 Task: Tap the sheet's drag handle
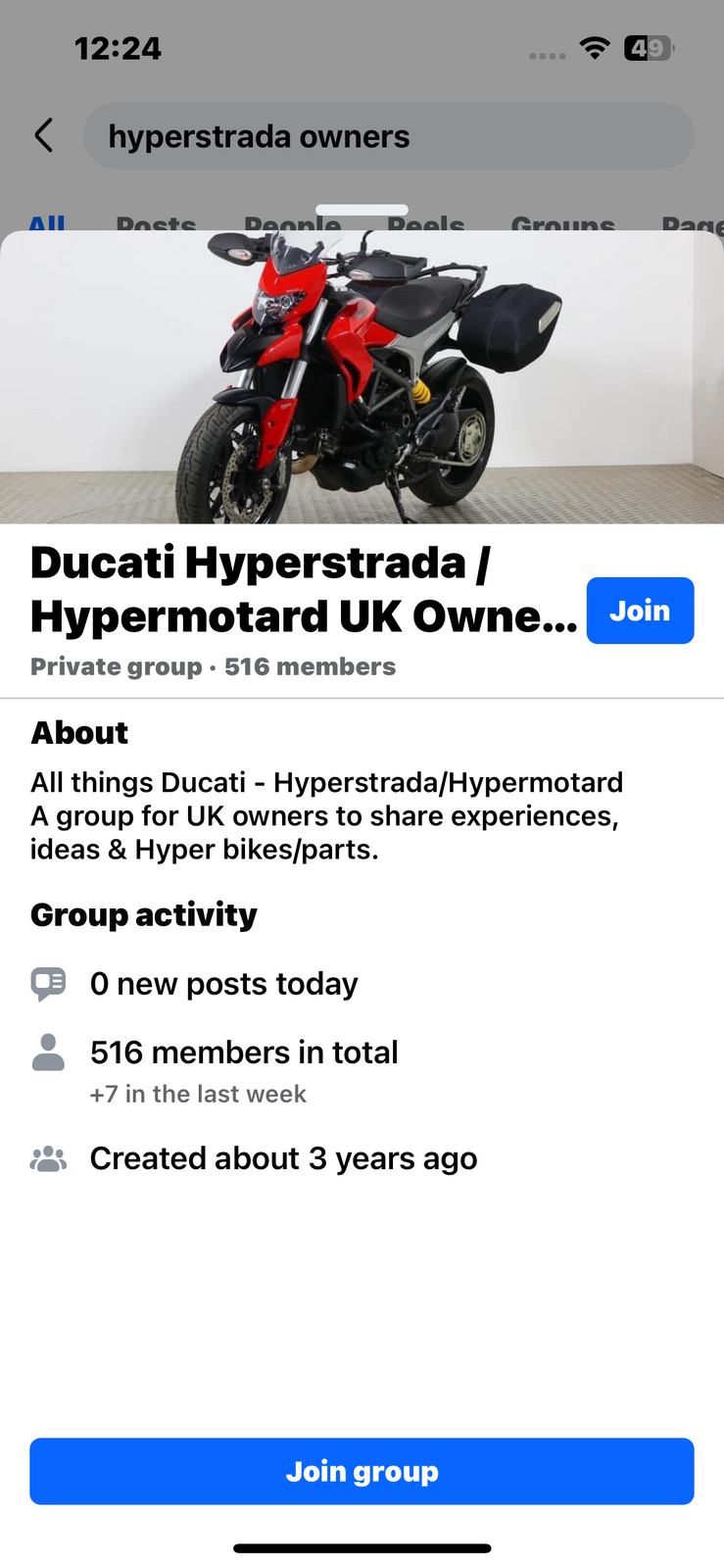point(362,210)
